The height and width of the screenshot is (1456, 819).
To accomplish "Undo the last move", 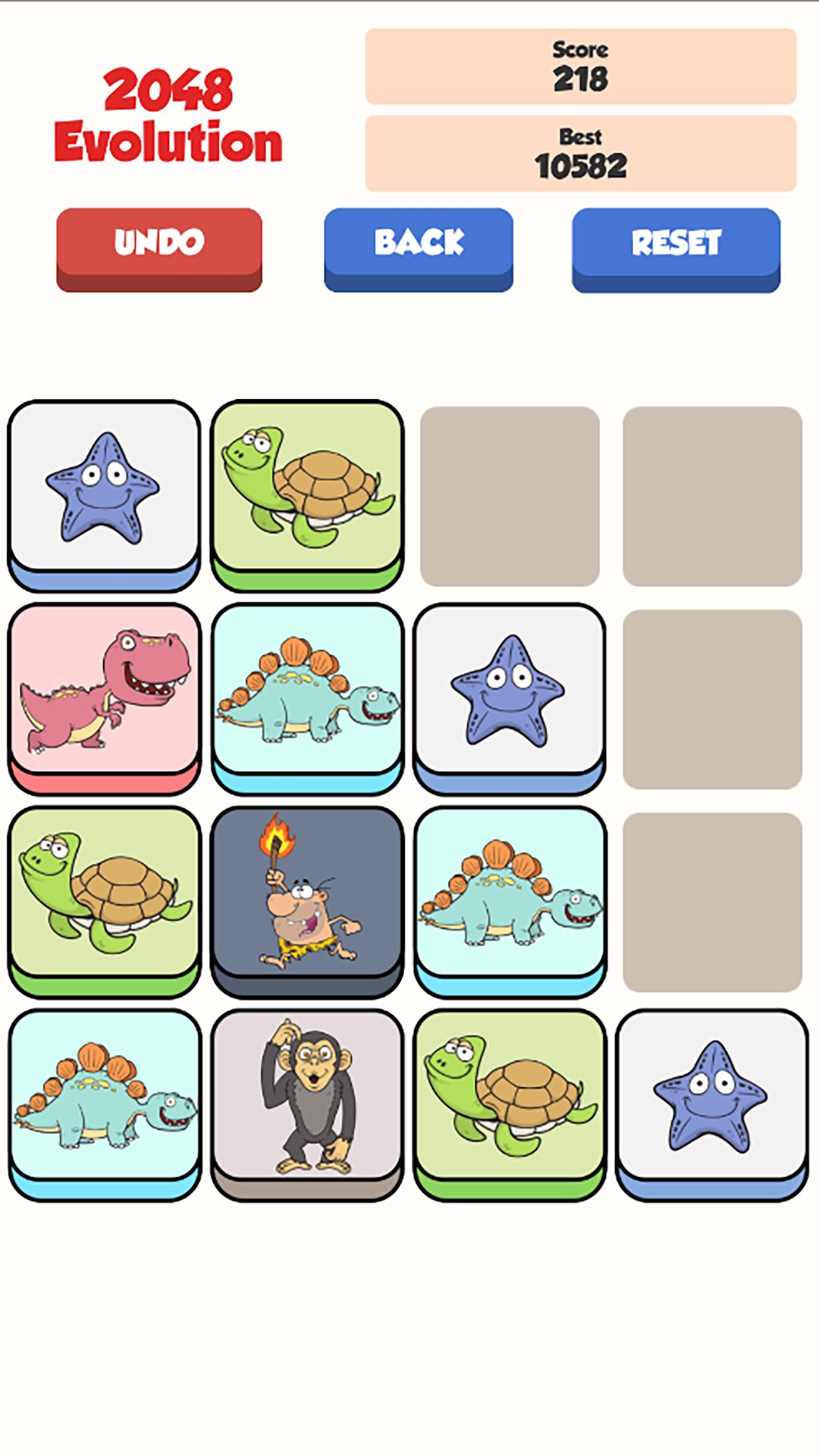I will 159,245.
